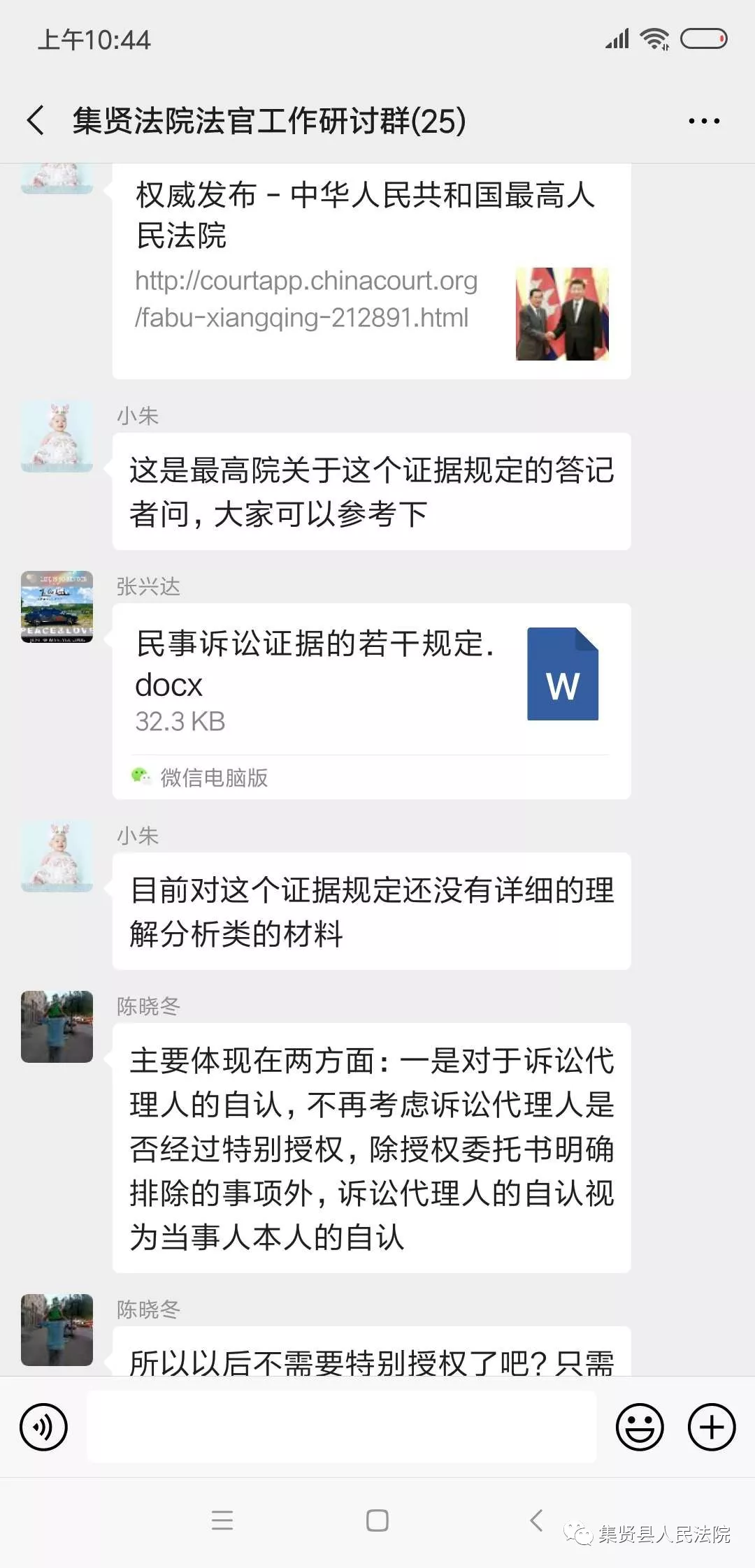The width and height of the screenshot is (755, 1568).
Task: Open the 权威发布 chinacourt link card
Action: (x=371, y=273)
